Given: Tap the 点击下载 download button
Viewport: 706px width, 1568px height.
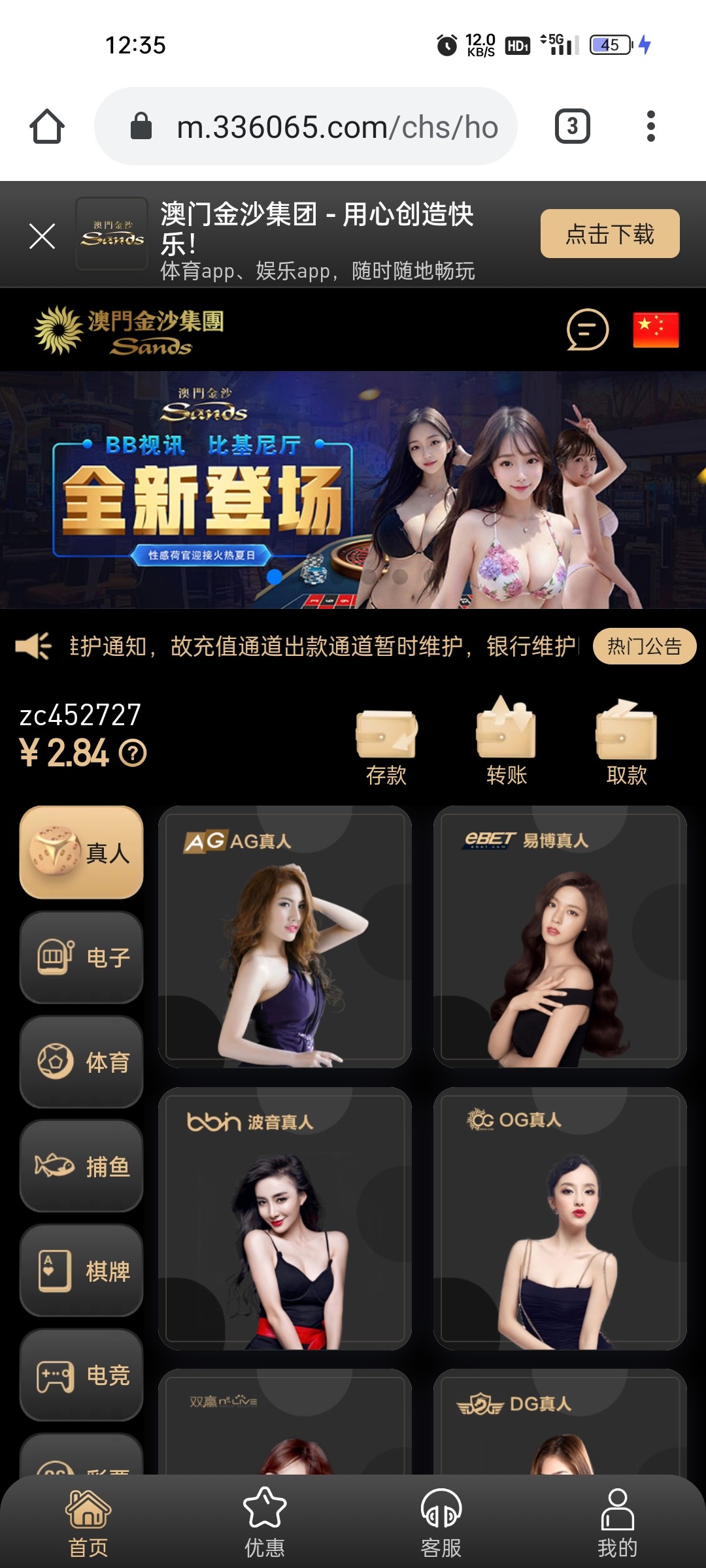Looking at the screenshot, I should (609, 234).
